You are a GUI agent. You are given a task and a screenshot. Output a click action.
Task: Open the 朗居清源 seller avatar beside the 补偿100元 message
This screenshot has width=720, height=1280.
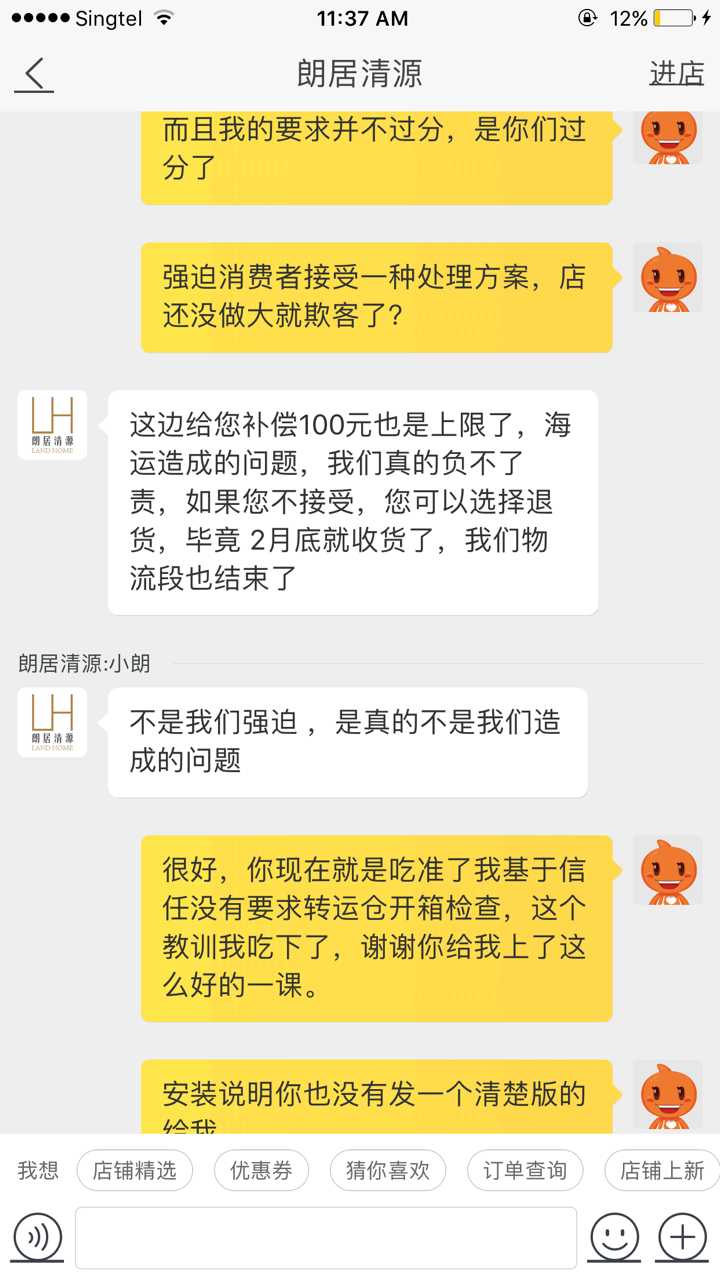click(x=52, y=425)
